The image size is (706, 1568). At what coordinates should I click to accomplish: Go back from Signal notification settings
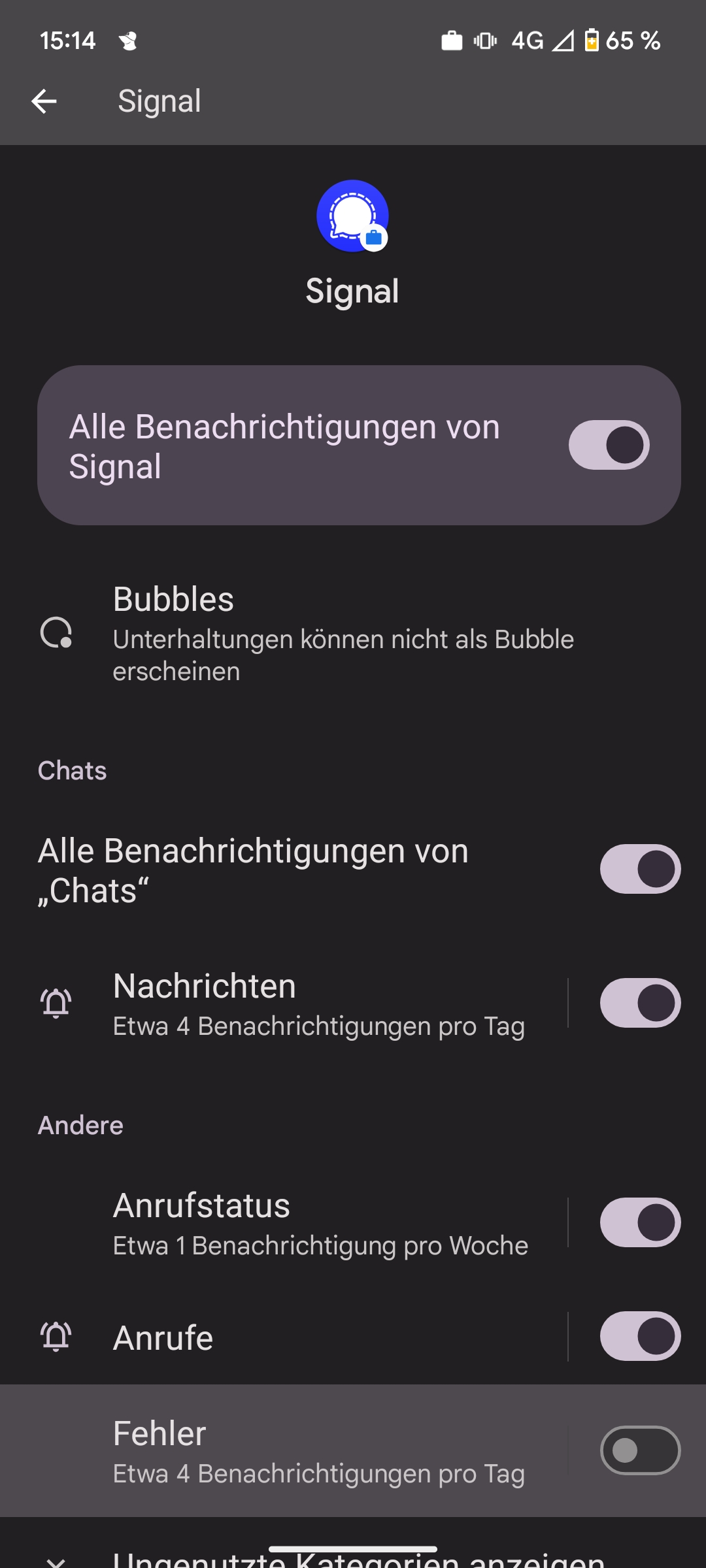coord(44,101)
